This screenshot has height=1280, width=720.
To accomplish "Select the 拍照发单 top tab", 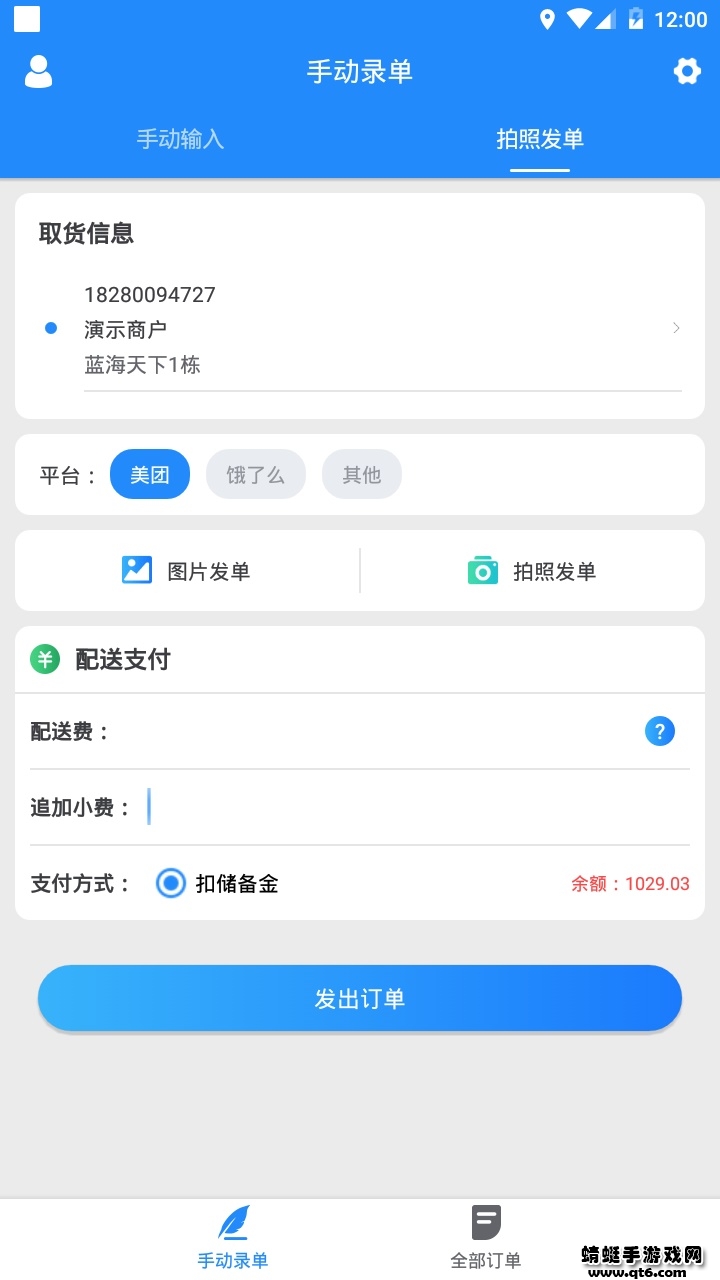I will pos(540,140).
